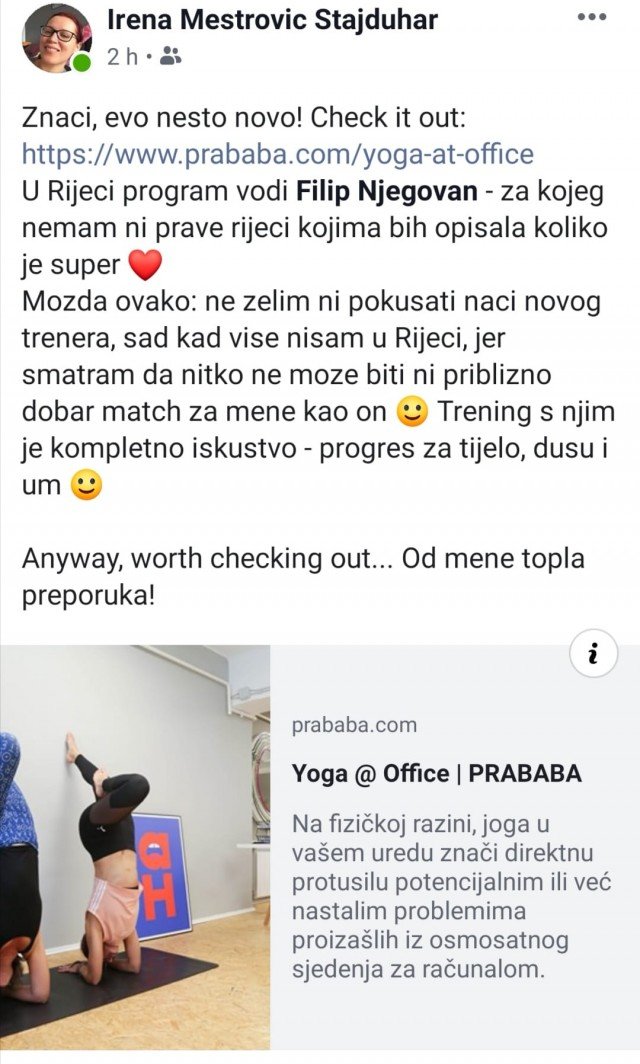This screenshot has height=1064, width=640.
Task: Open the post's three-dot overflow menu
Action: pos(594,19)
